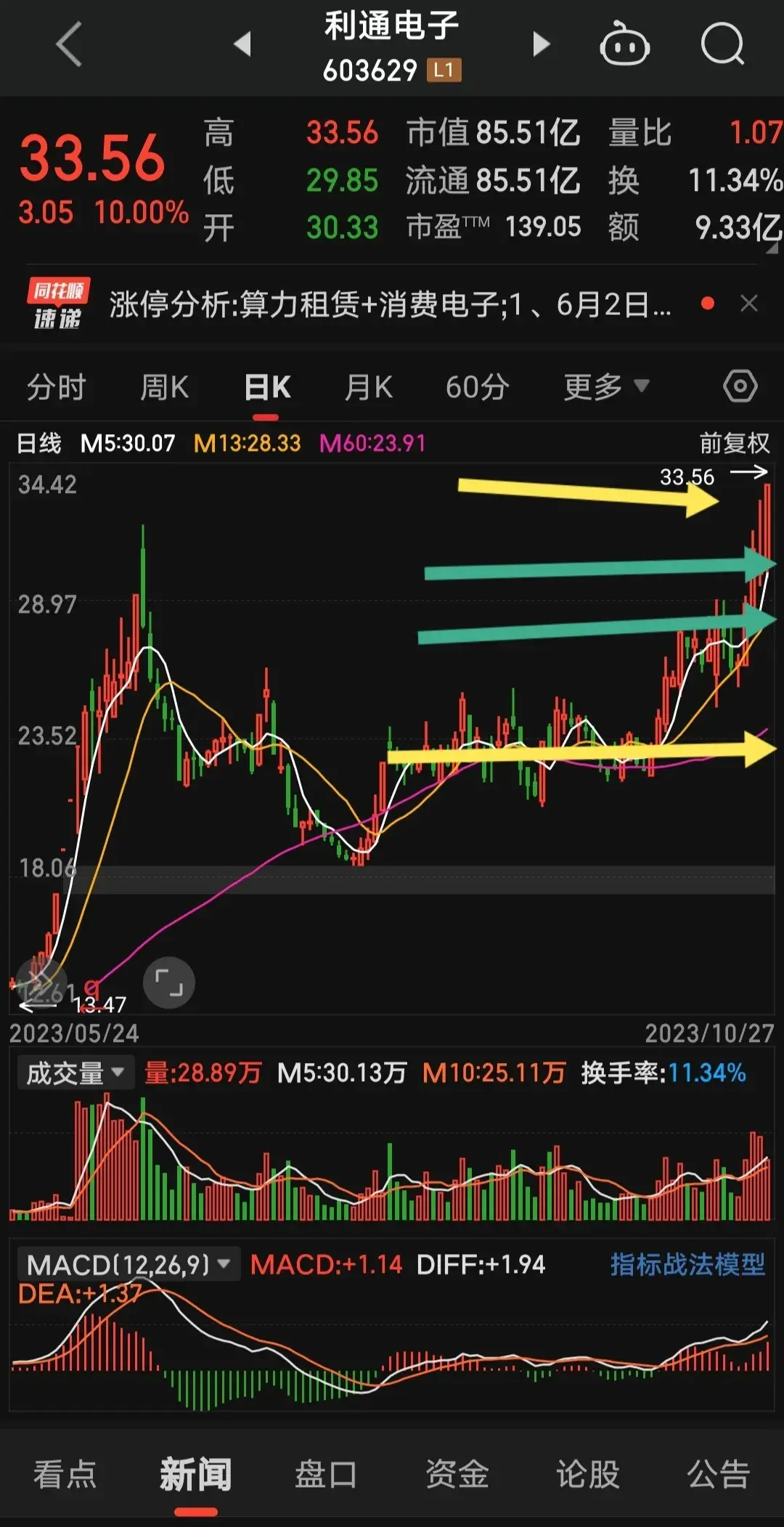This screenshot has height=1527, width=784.
Task: Switch to the 60分 chart tab
Action: pyautogui.click(x=476, y=387)
